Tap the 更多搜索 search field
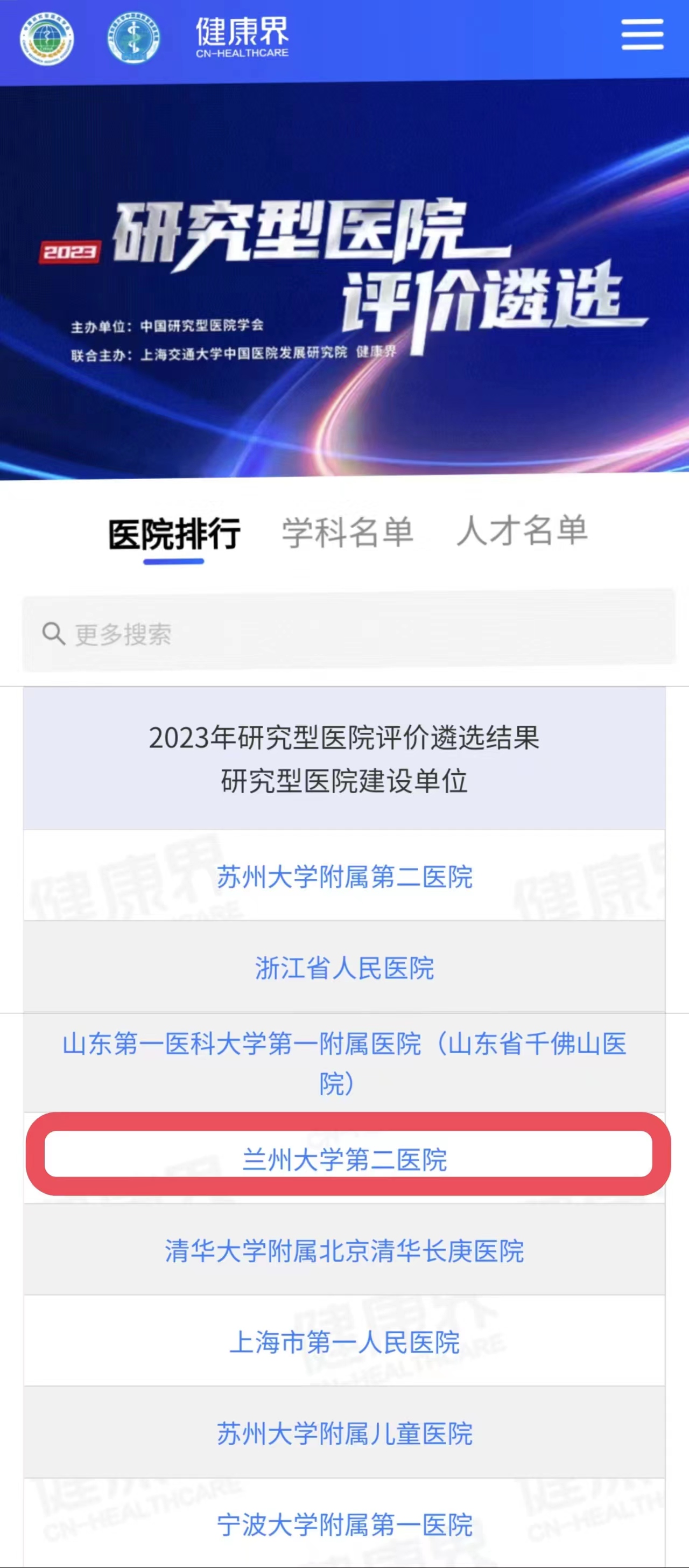The width and height of the screenshot is (689, 1568). point(348,634)
